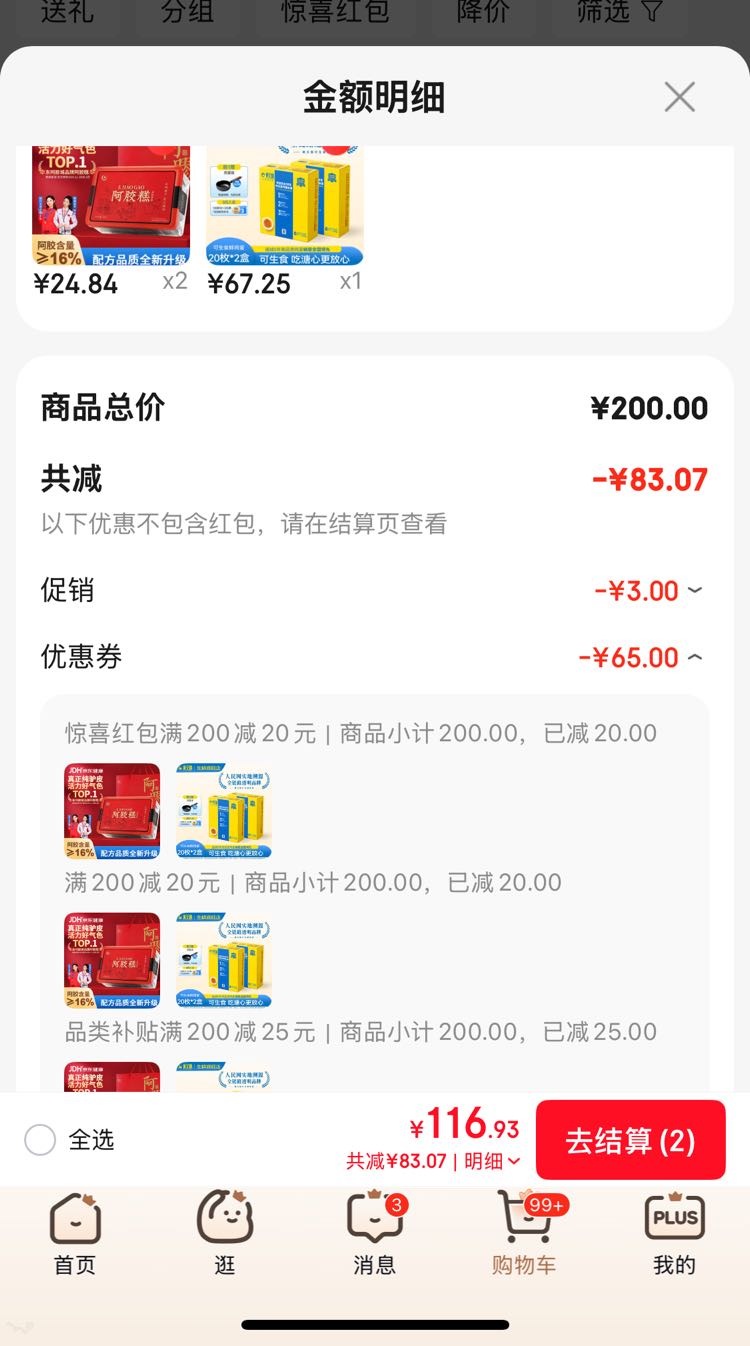Switch to the 我的 profile tab
Viewport: 750px width, 1346px height.
coord(674,1233)
